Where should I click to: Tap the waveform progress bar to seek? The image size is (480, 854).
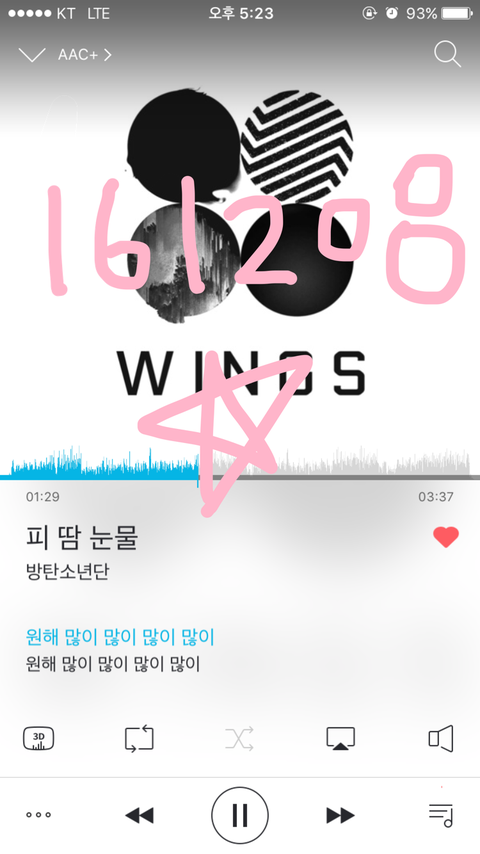coord(240,463)
